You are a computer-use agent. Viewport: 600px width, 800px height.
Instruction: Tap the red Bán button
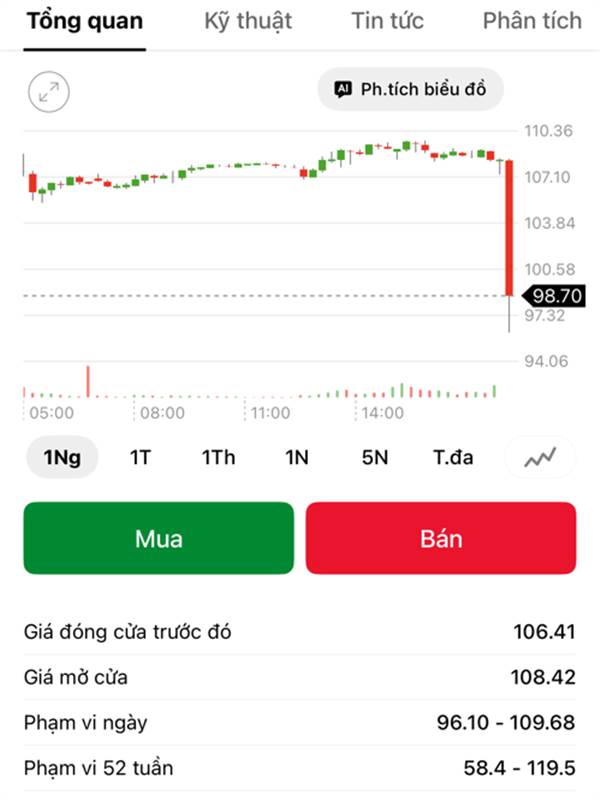(441, 538)
